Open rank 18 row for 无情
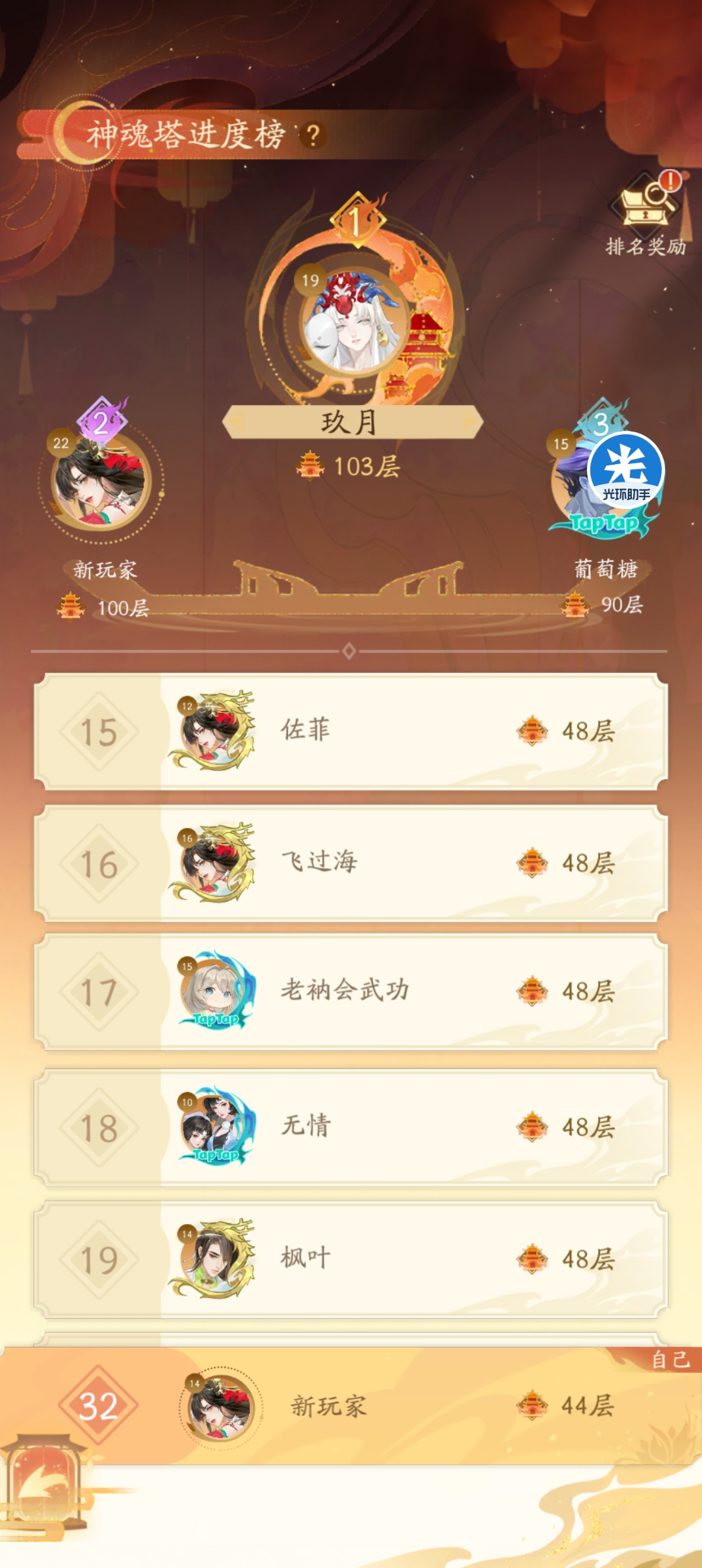The height and width of the screenshot is (1568, 702). coord(351,1127)
